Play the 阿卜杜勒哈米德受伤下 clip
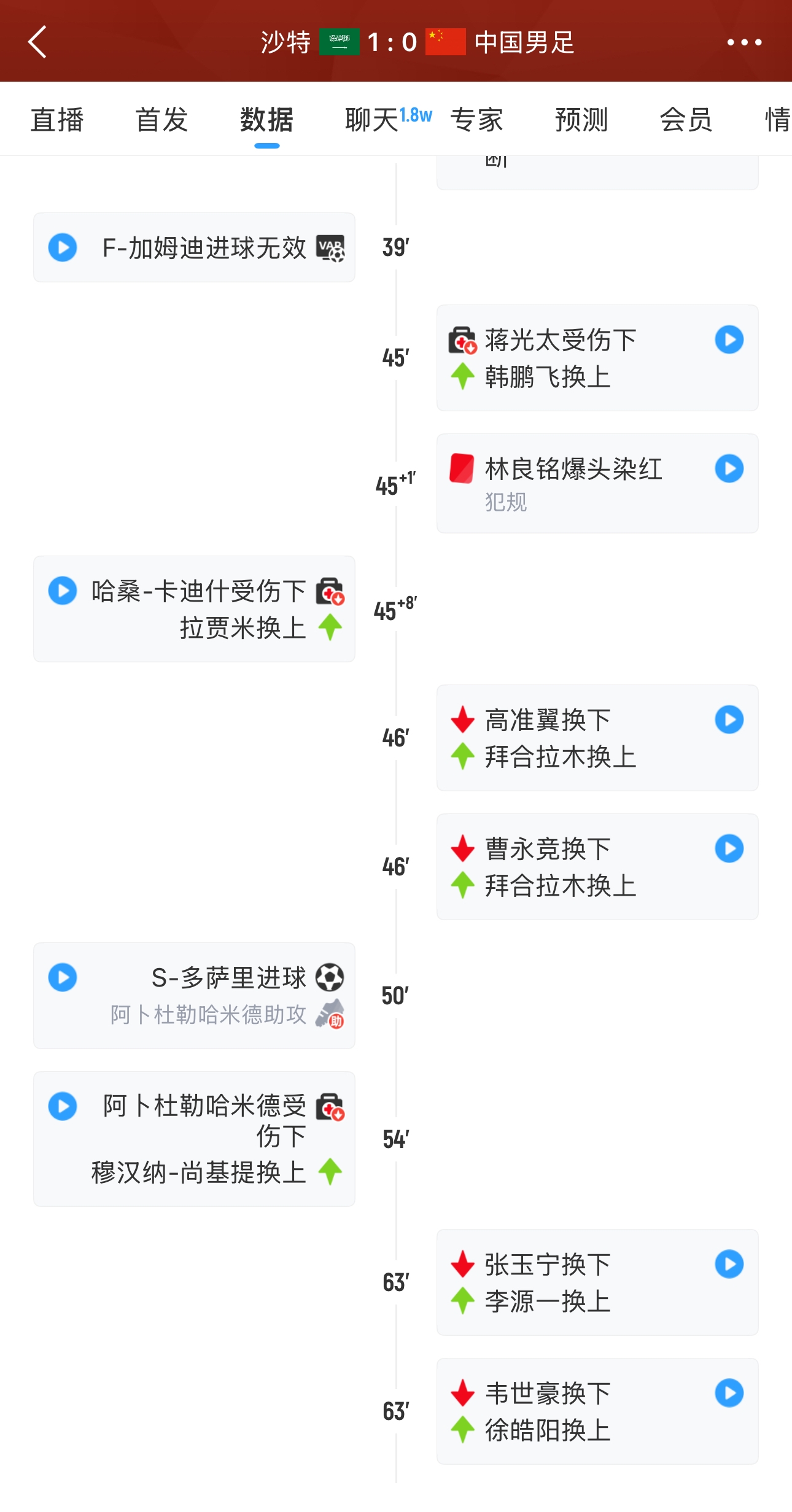This screenshot has height=1512, width=792. point(63,1106)
